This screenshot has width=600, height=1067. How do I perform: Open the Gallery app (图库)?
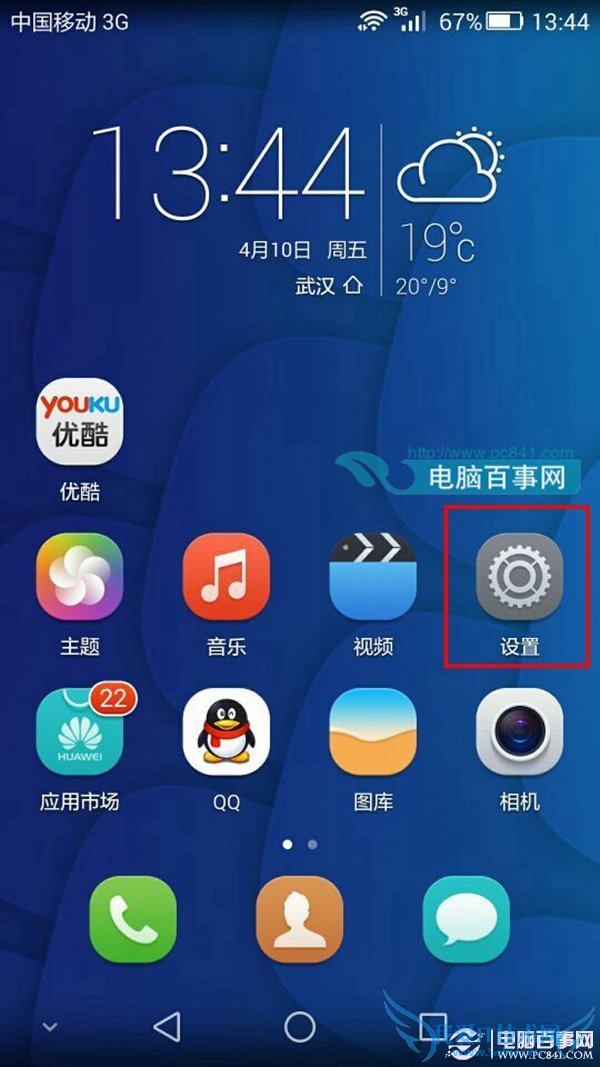(x=373, y=732)
